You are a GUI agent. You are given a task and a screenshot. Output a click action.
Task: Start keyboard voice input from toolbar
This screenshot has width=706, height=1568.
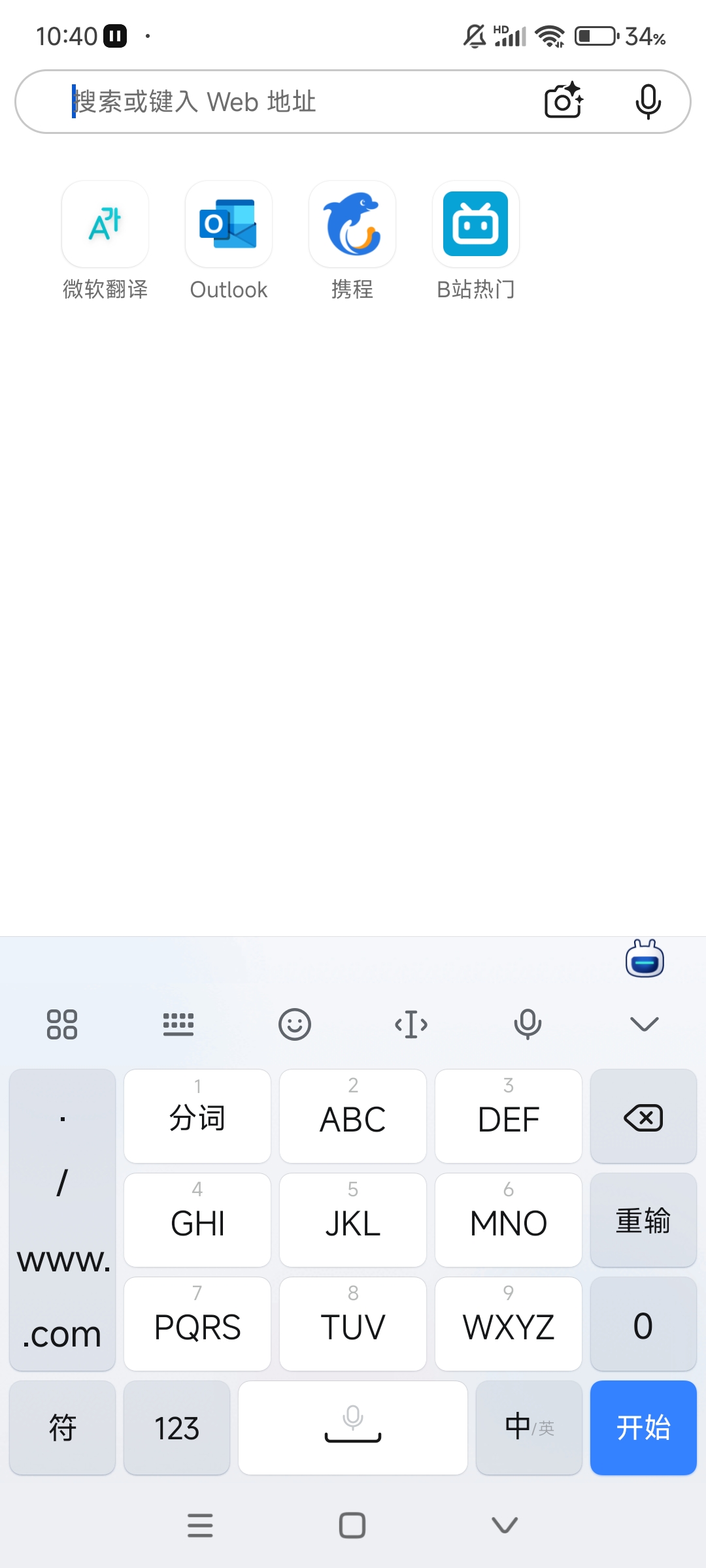pyautogui.click(x=528, y=1024)
